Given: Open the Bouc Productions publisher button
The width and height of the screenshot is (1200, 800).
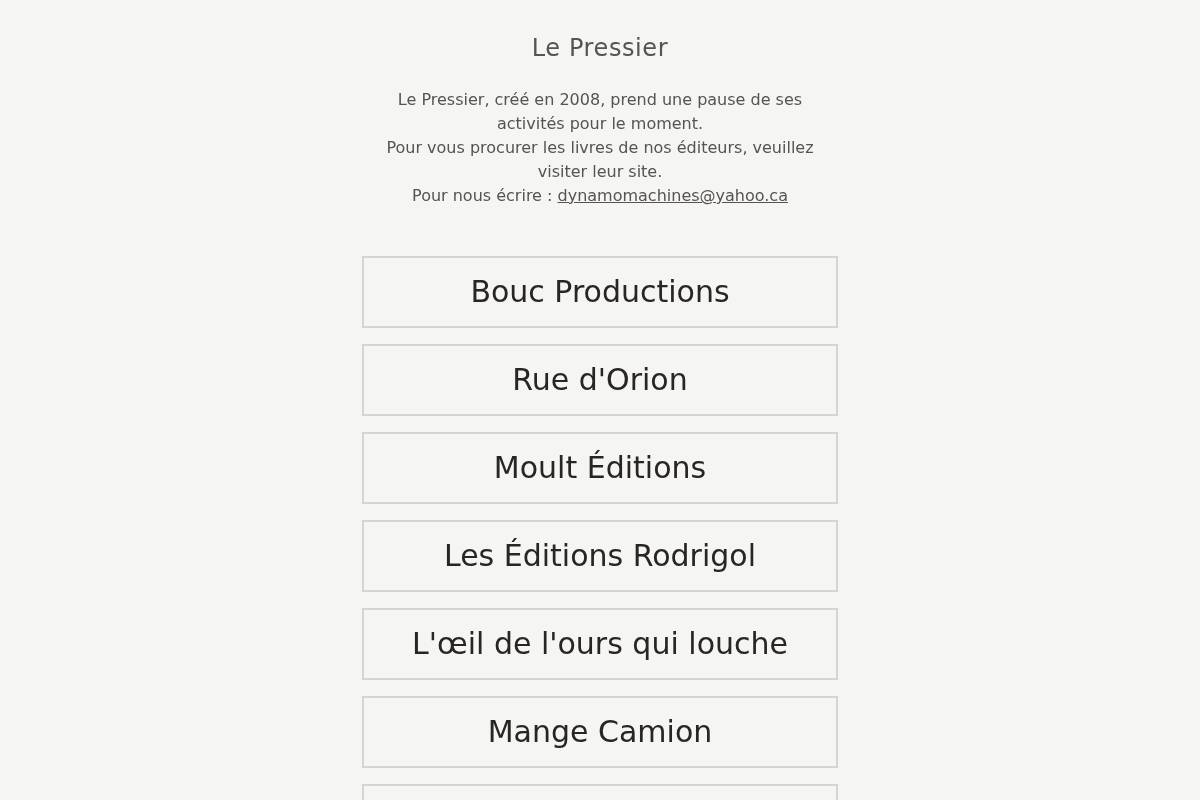Looking at the screenshot, I should coord(600,292).
